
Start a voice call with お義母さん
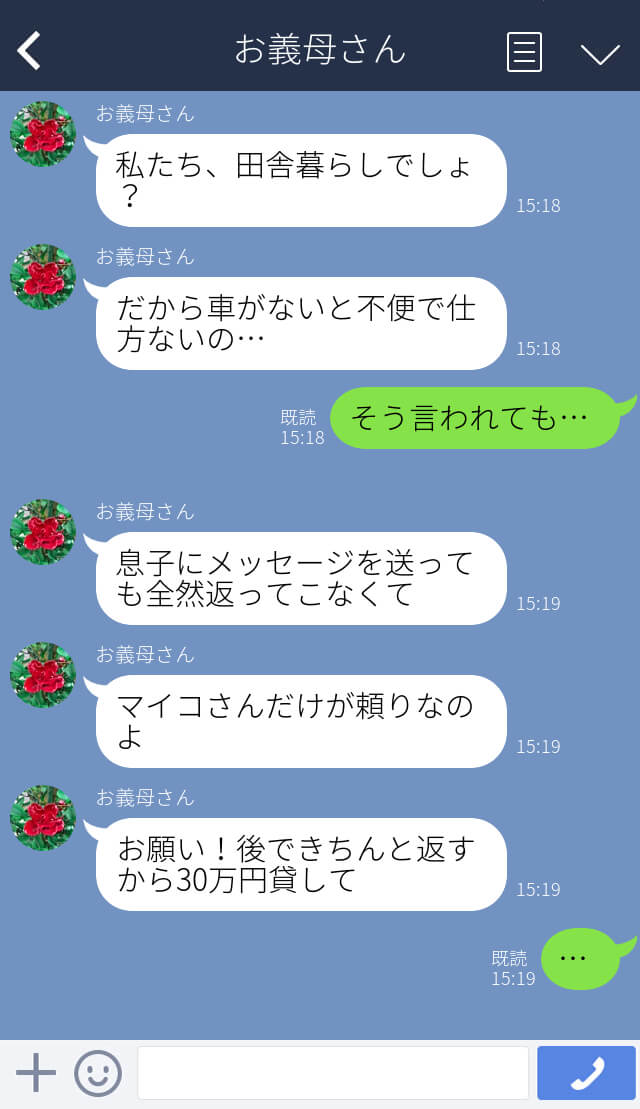tap(586, 1073)
